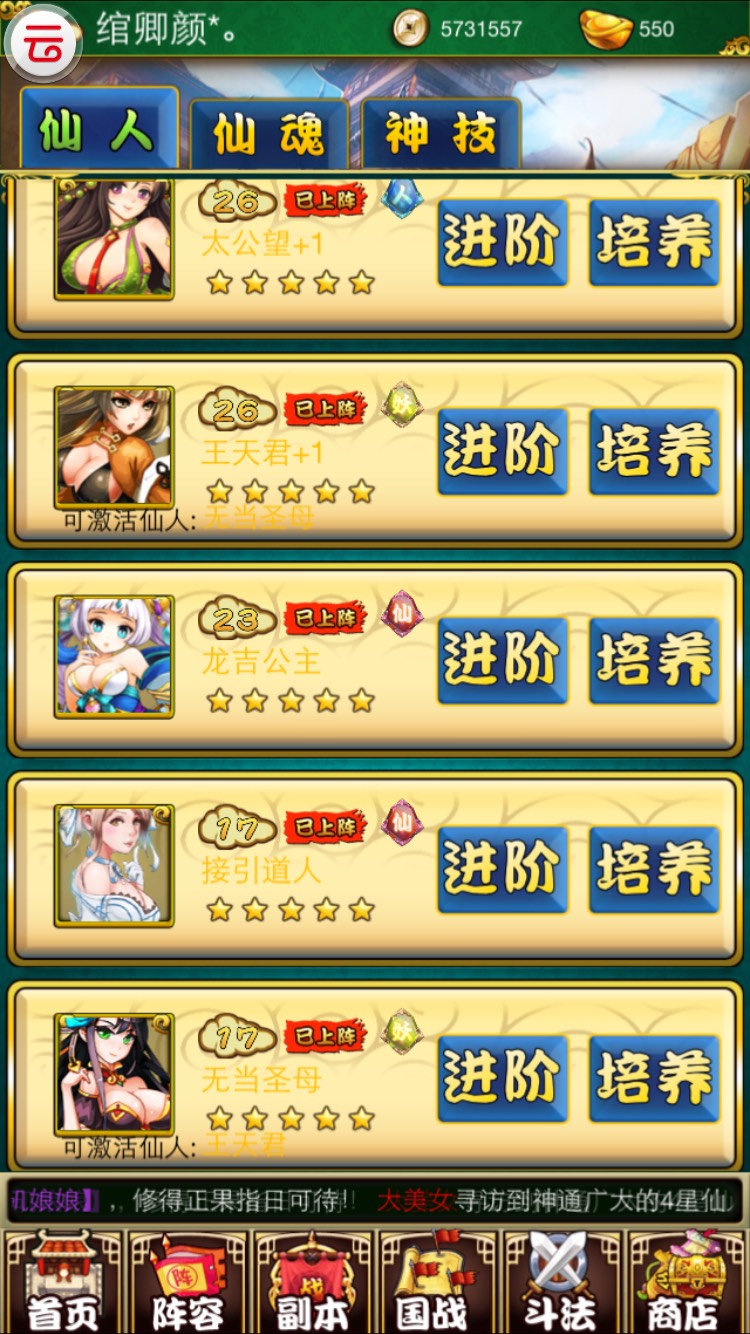Tap 进阶 for 接引道人
Viewport: 750px width, 1334px height.
[502, 869]
